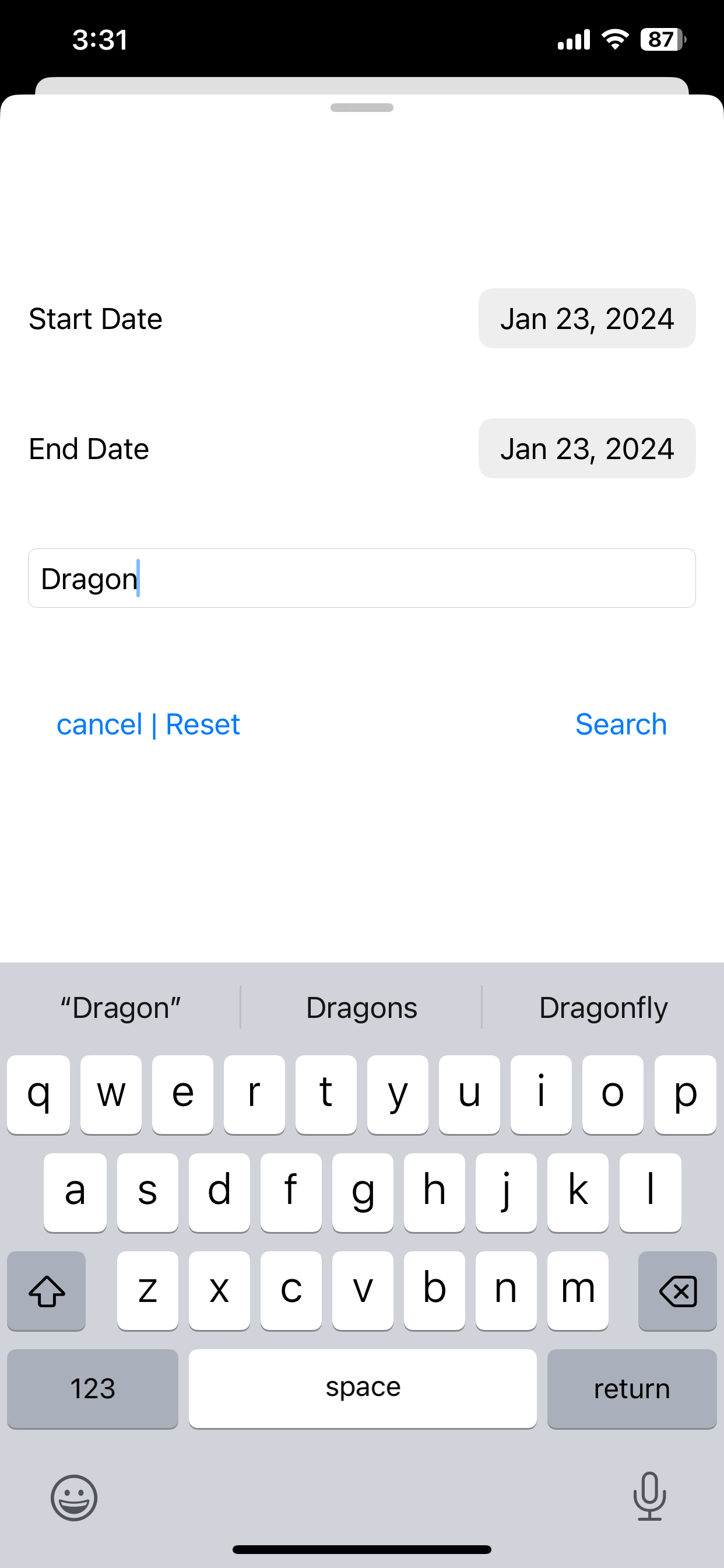Open the Start Date picker
The image size is (724, 1568).
(x=586, y=318)
